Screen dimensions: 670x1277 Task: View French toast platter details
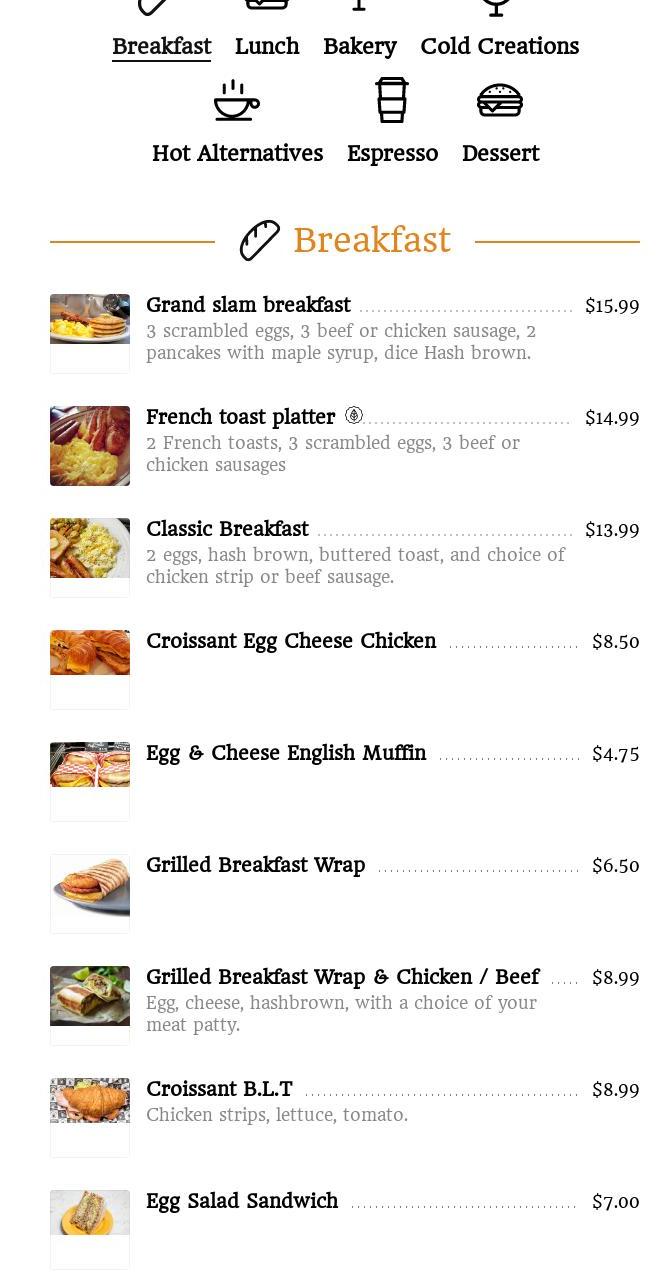(345, 446)
